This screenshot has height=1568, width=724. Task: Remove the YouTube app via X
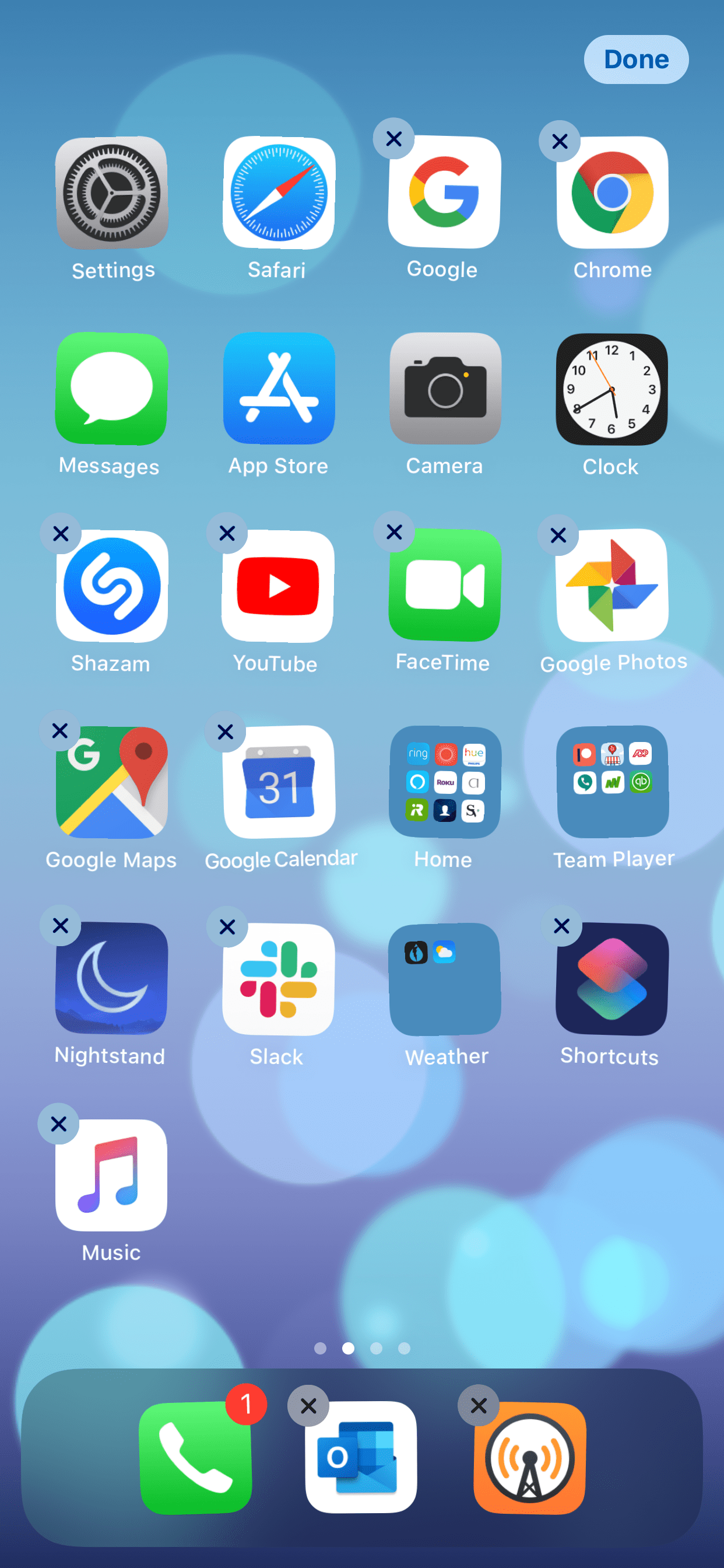227,533
